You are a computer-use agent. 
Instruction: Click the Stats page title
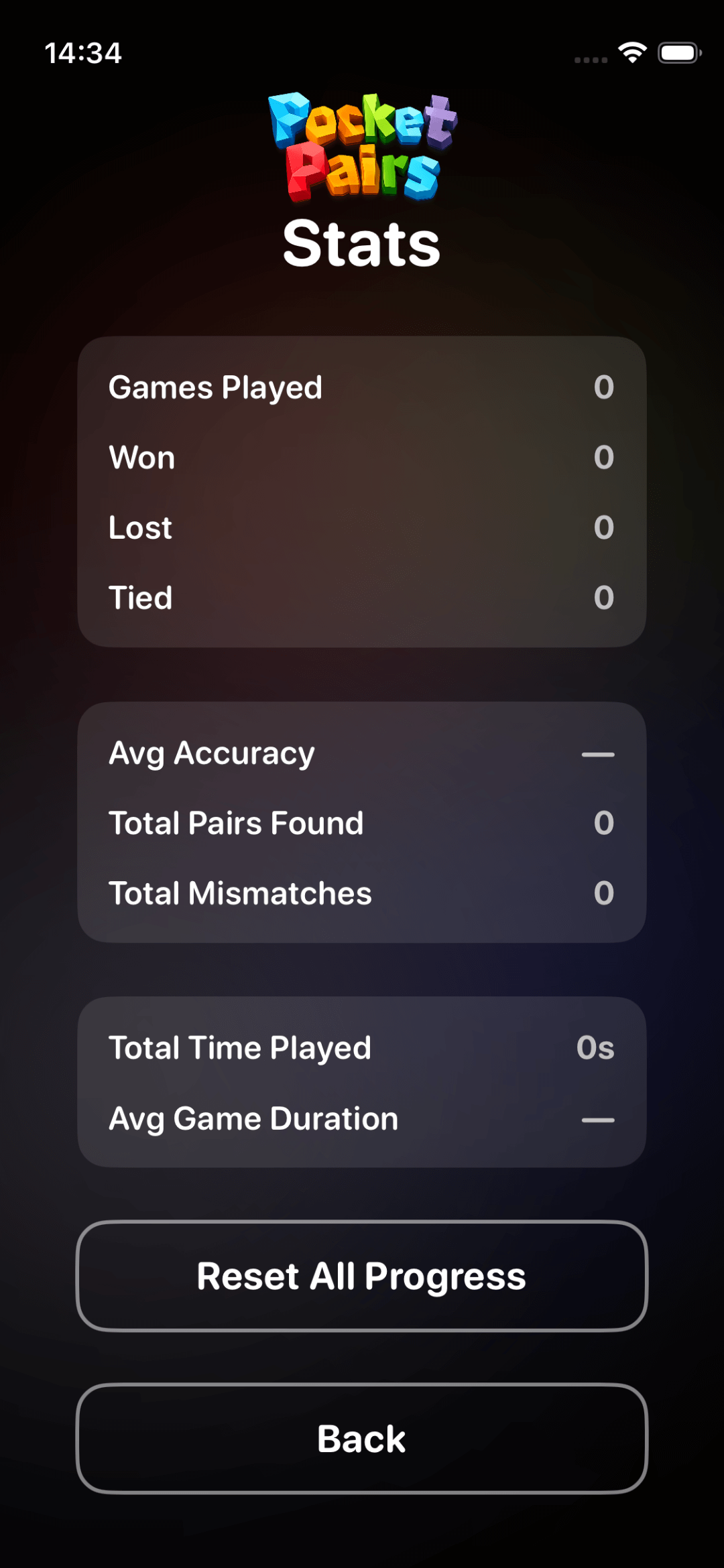[362, 245]
